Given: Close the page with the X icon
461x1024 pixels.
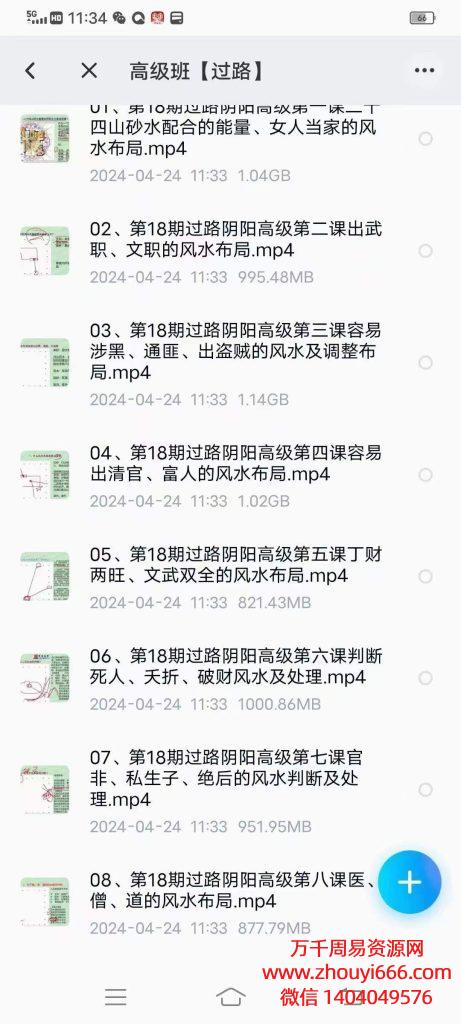Looking at the screenshot, I should (89, 71).
